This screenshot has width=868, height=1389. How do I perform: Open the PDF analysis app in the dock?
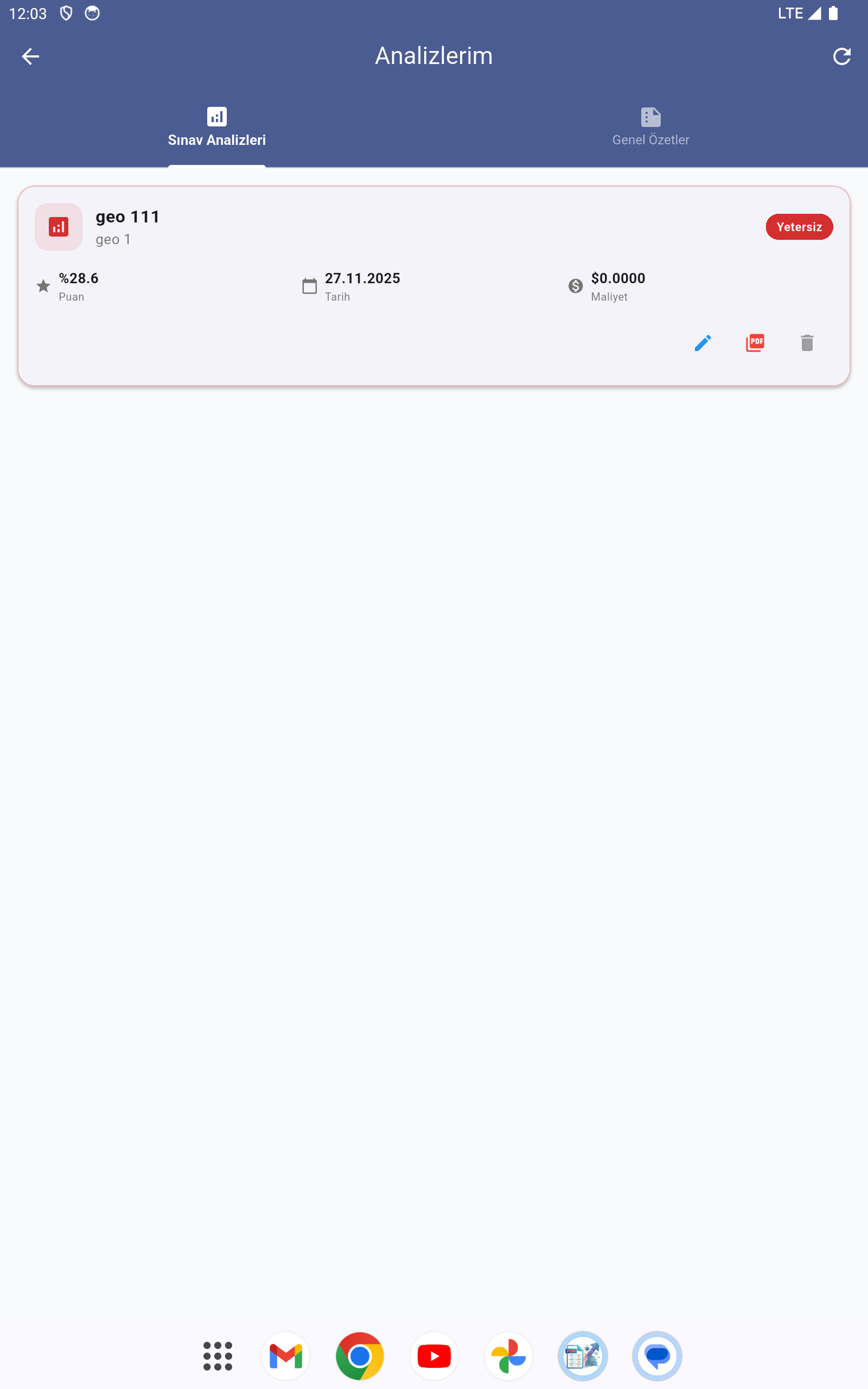pos(583,1356)
